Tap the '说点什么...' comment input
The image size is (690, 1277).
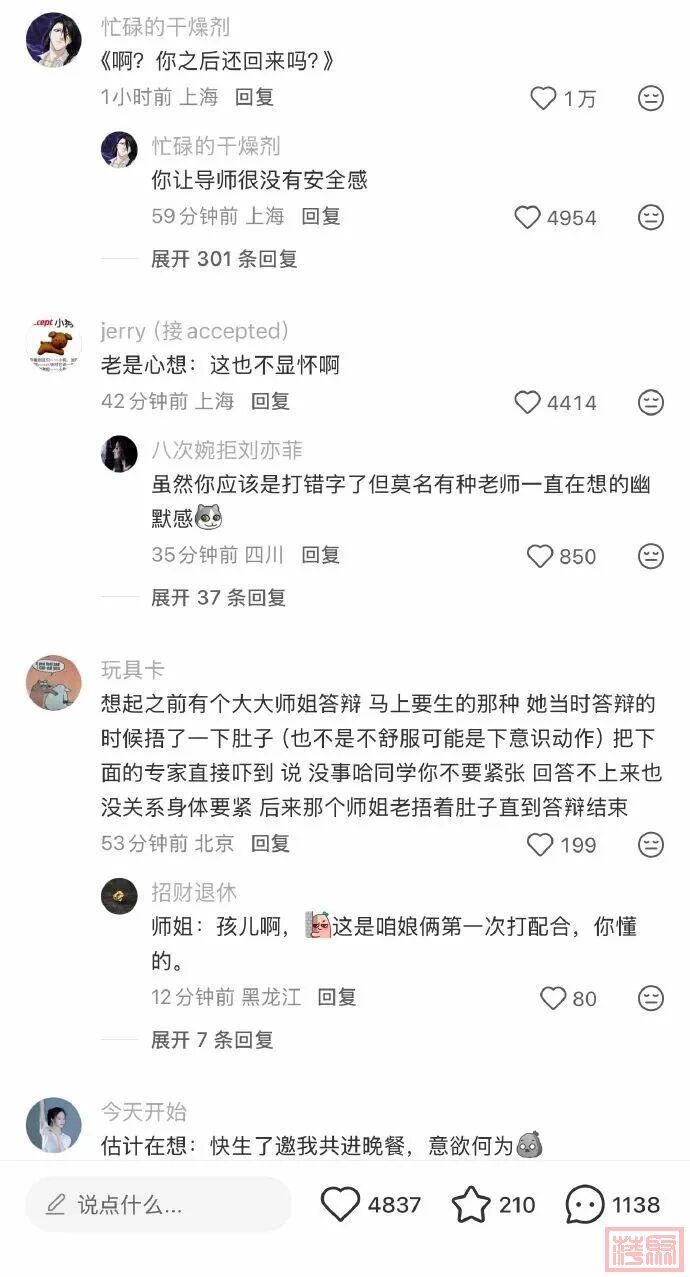click(x=158, y=1205)
